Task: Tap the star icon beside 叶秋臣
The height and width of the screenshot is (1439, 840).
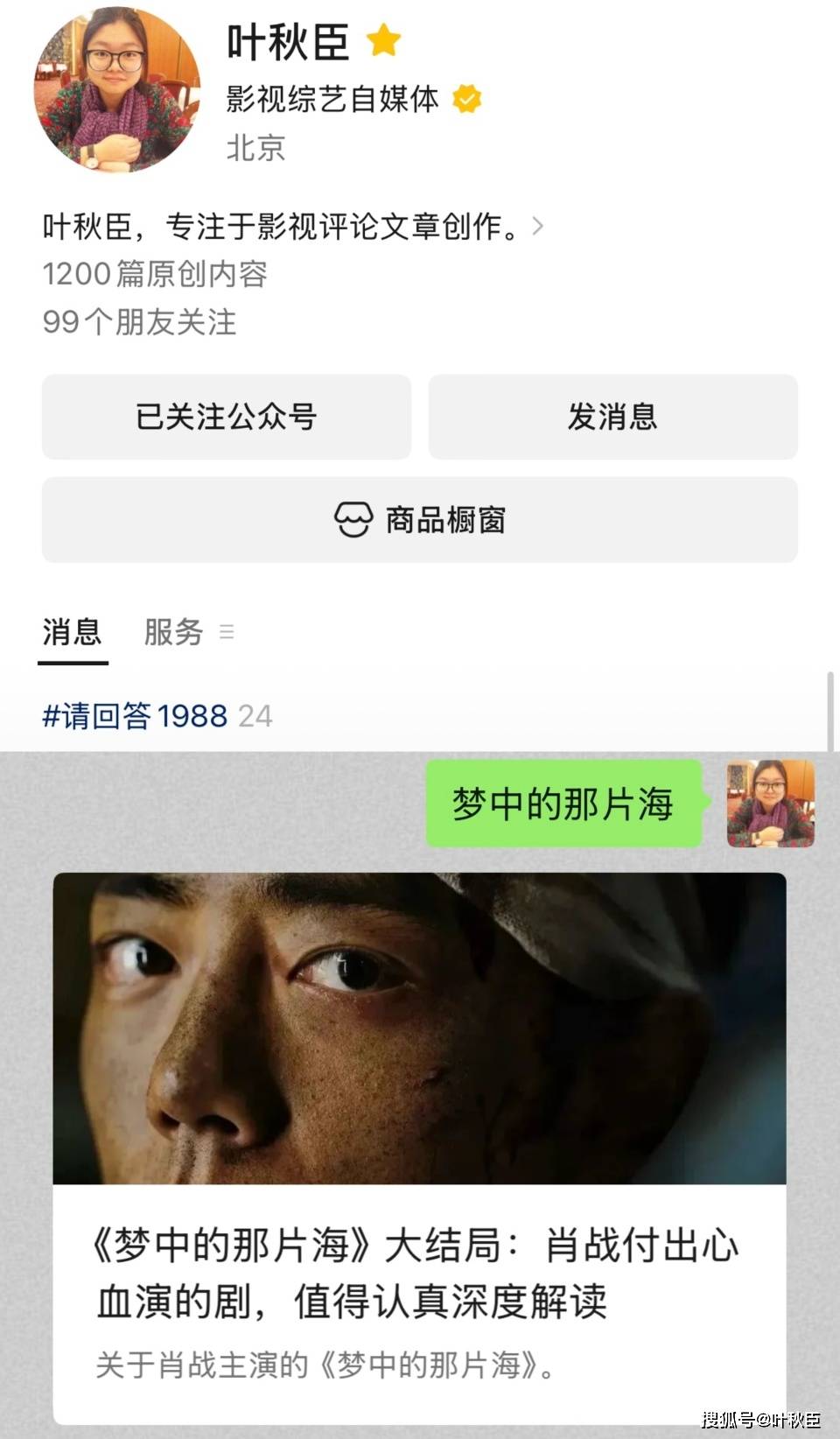Action: (x=383, y=40)
